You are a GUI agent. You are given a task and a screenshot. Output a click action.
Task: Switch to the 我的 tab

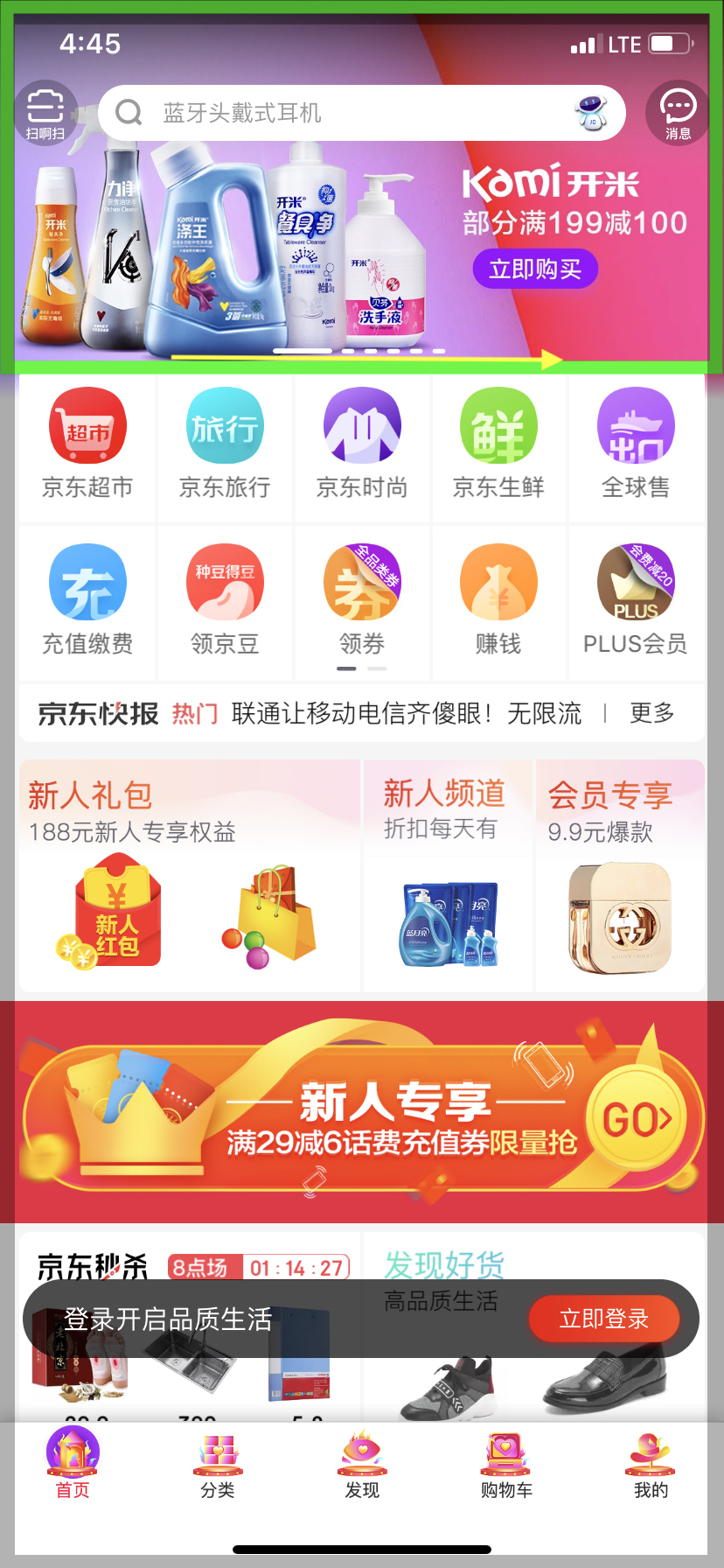(x=651, y=1467)
